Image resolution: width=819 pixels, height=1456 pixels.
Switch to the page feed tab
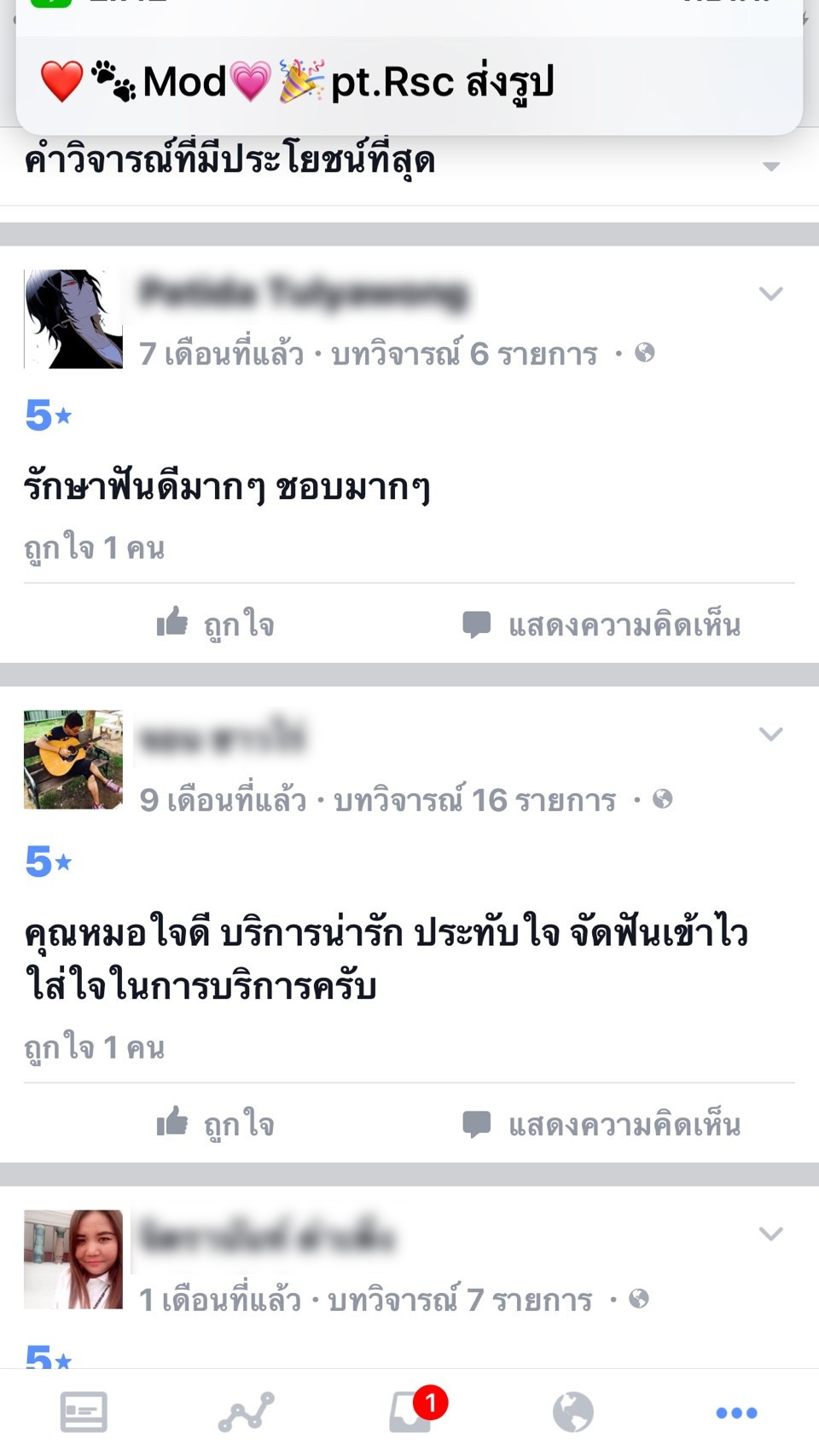84,1412
